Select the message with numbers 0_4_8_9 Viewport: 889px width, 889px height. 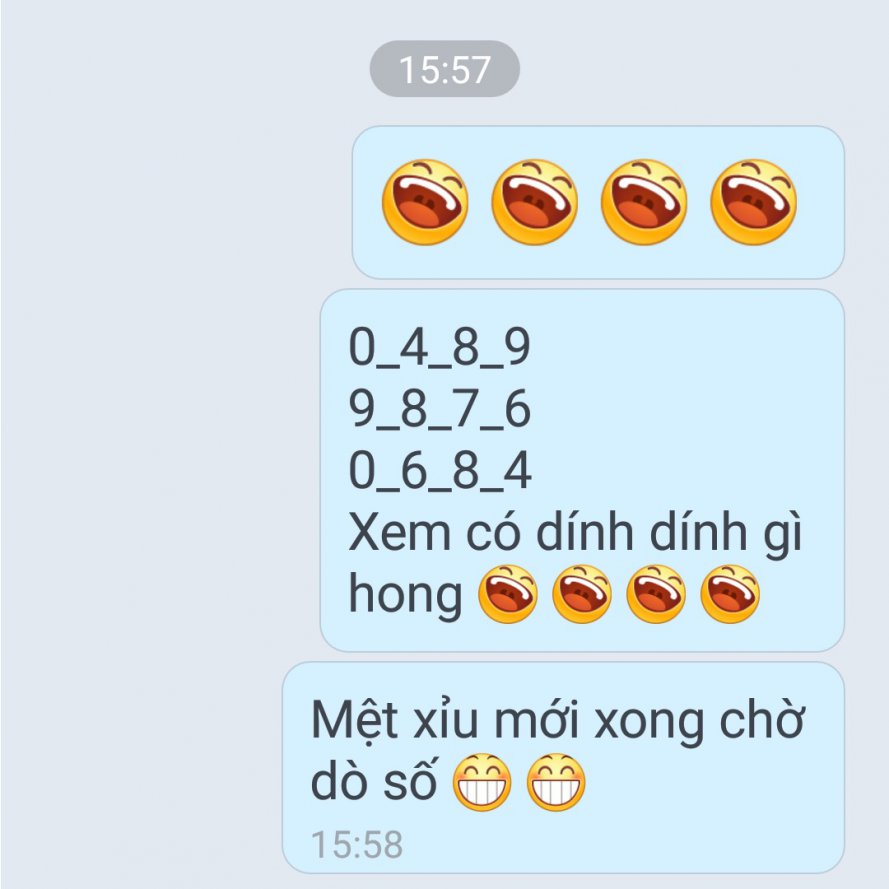coord(581,470)
